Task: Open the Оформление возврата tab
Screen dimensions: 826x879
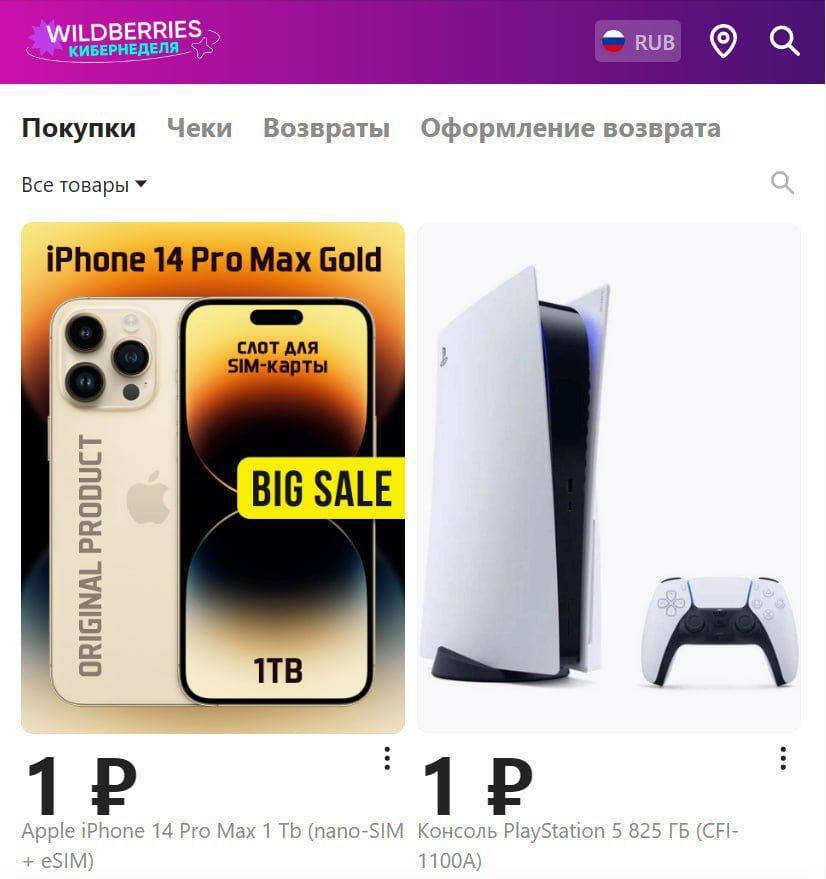Action: [570, 129]
